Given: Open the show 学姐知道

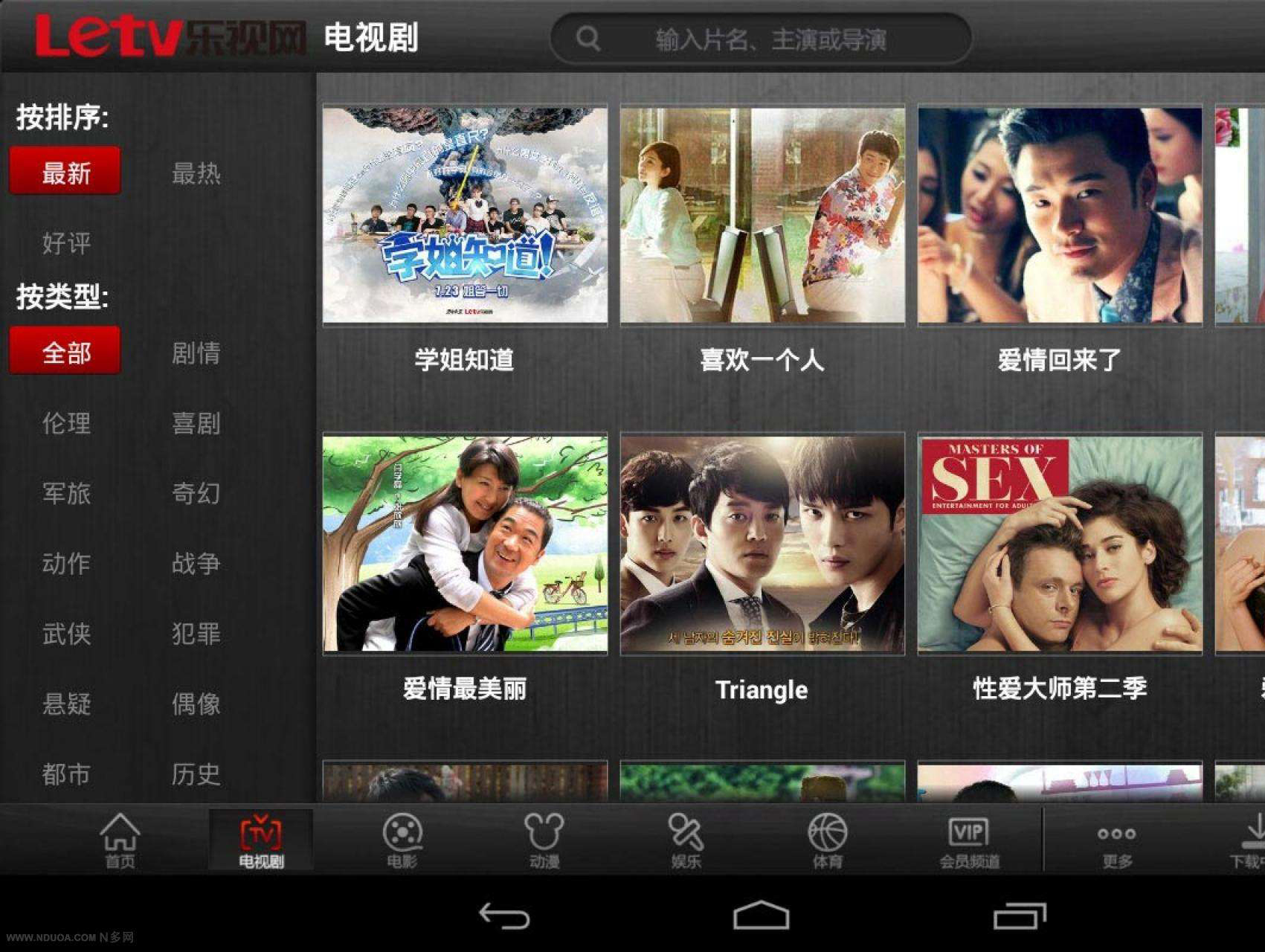Looking at the screenshot, I should [x=465, y=216].
